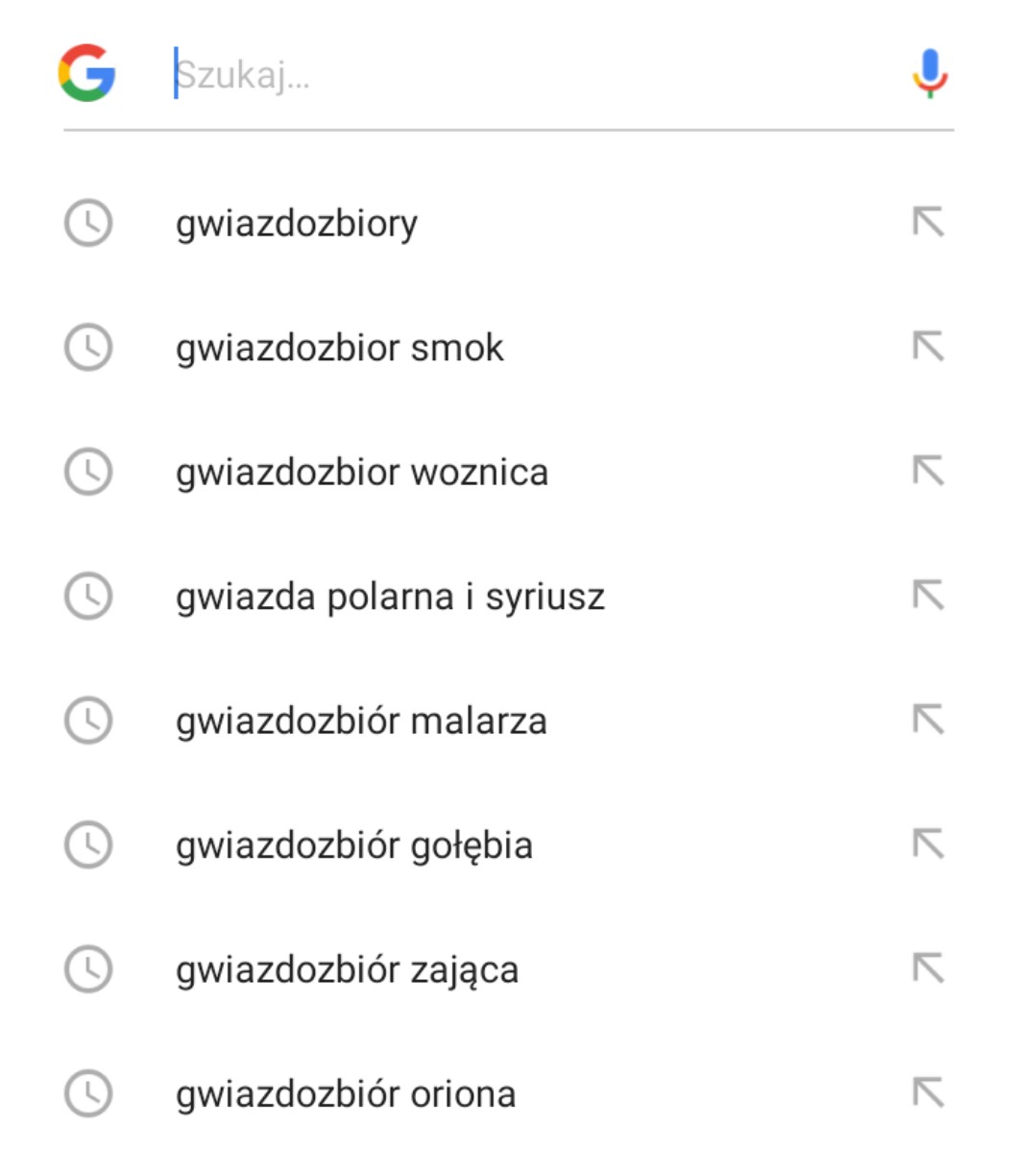The height and width of the screenshot is (1176, 1018).
Task: Insert gwiazdozbiory into the search box via arrow
Action: (928, 223)
